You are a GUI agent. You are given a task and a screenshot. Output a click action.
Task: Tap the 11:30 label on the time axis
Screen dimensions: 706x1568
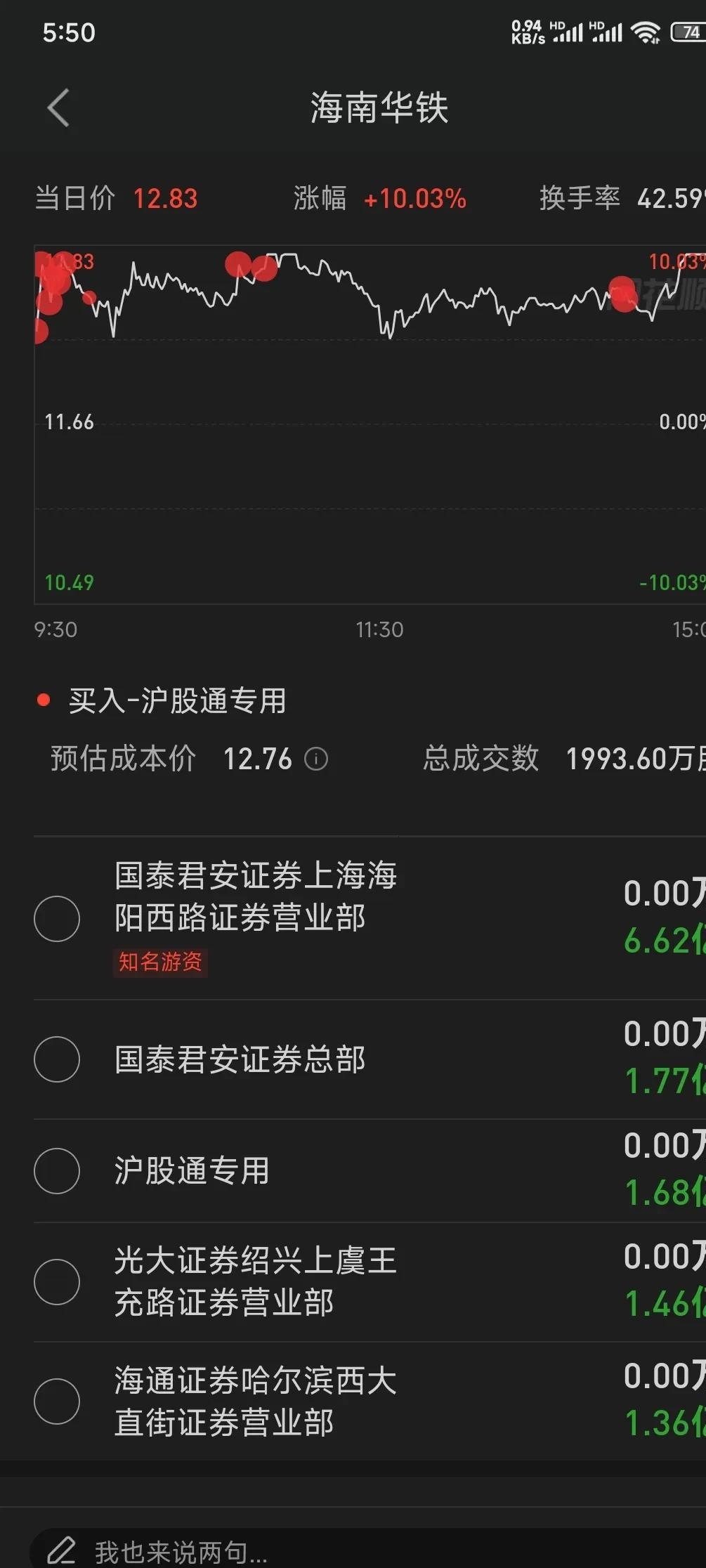[x=381, y=629]
